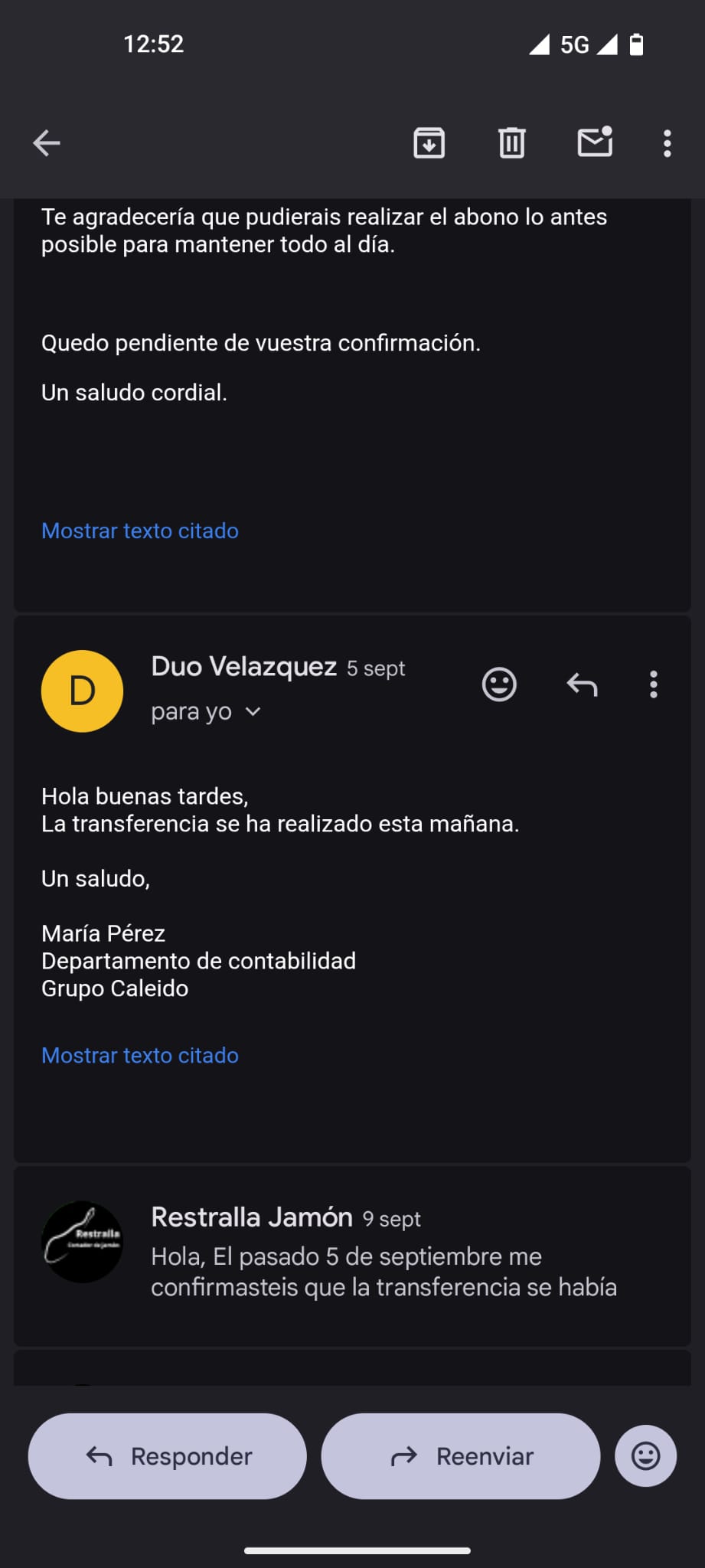
Task: Open more options for Duo Velazquez's message
Action: [x=653, y=684]
